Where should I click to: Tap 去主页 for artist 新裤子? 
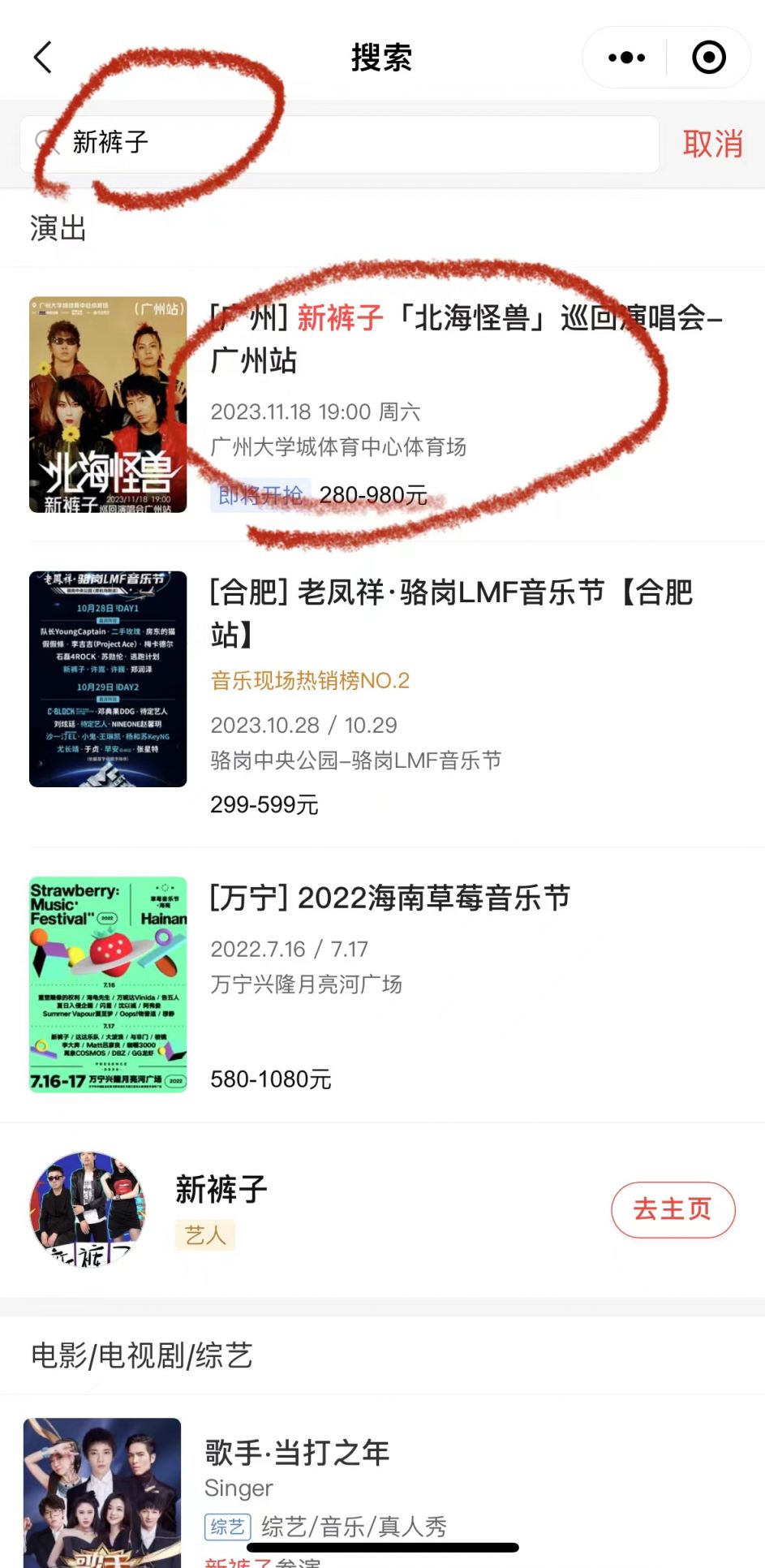coord(673,1209)
